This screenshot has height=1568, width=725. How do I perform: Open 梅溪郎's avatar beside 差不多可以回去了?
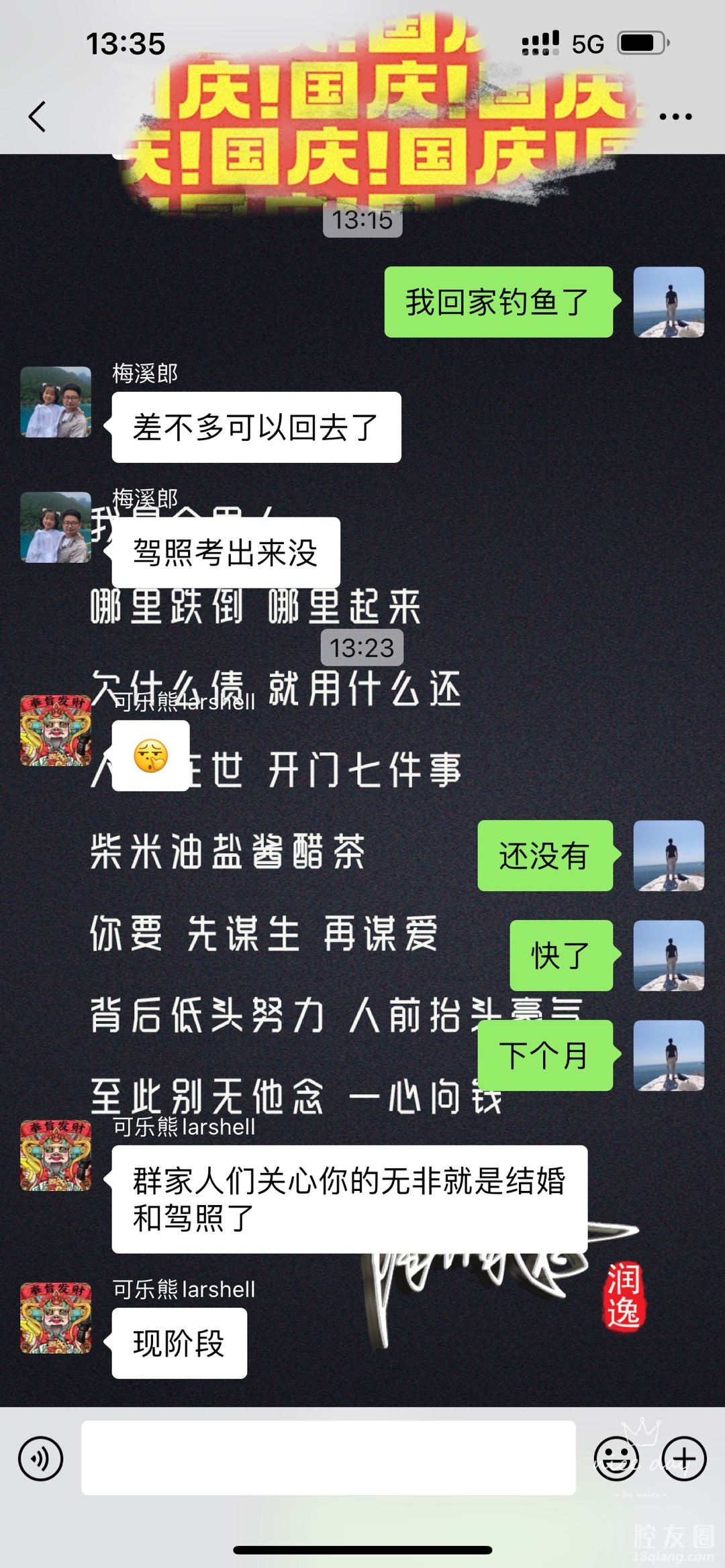(x=56, y=402)
